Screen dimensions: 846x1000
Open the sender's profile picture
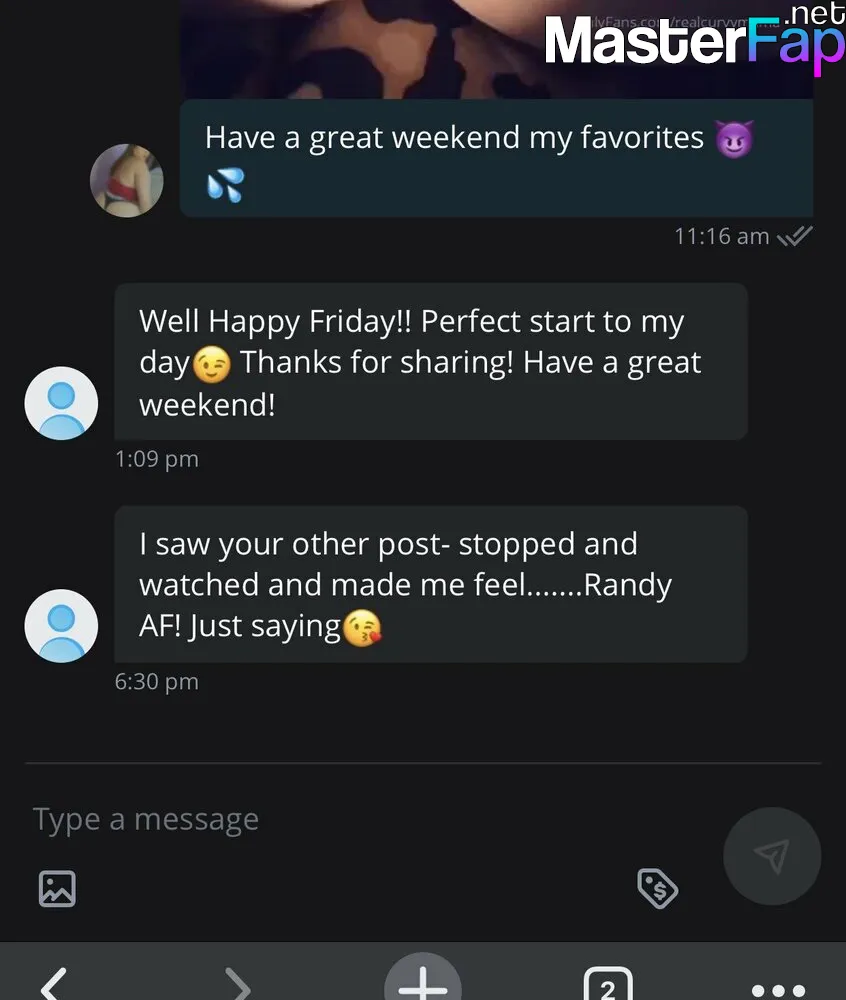pos(127,181)
